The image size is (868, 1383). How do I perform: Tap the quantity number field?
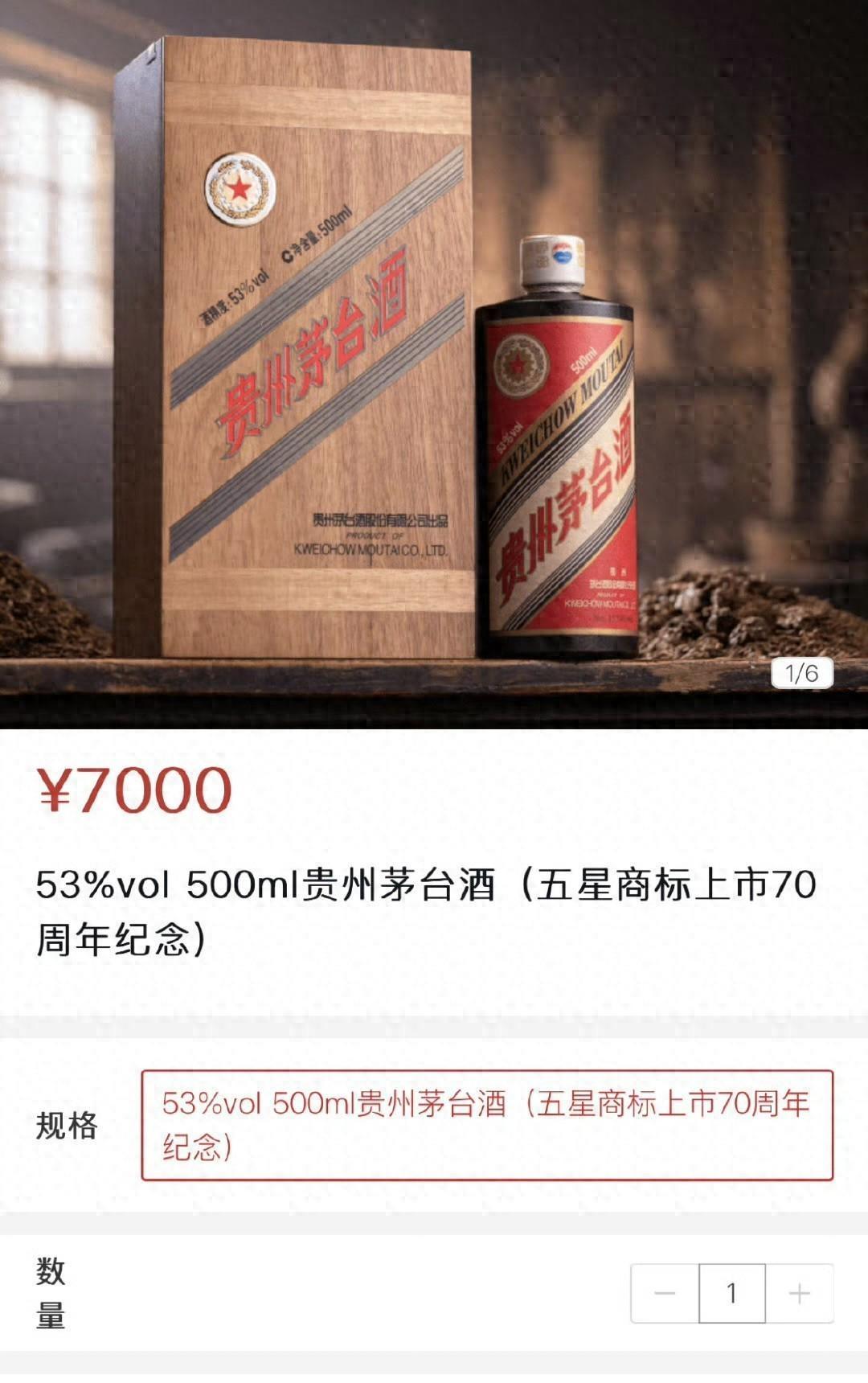coord(731,1293)
